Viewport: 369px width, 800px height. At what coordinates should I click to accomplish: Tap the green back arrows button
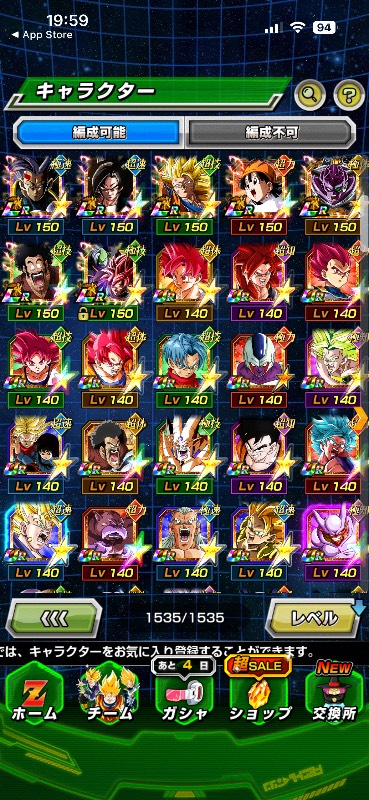[x=54, y=618]
